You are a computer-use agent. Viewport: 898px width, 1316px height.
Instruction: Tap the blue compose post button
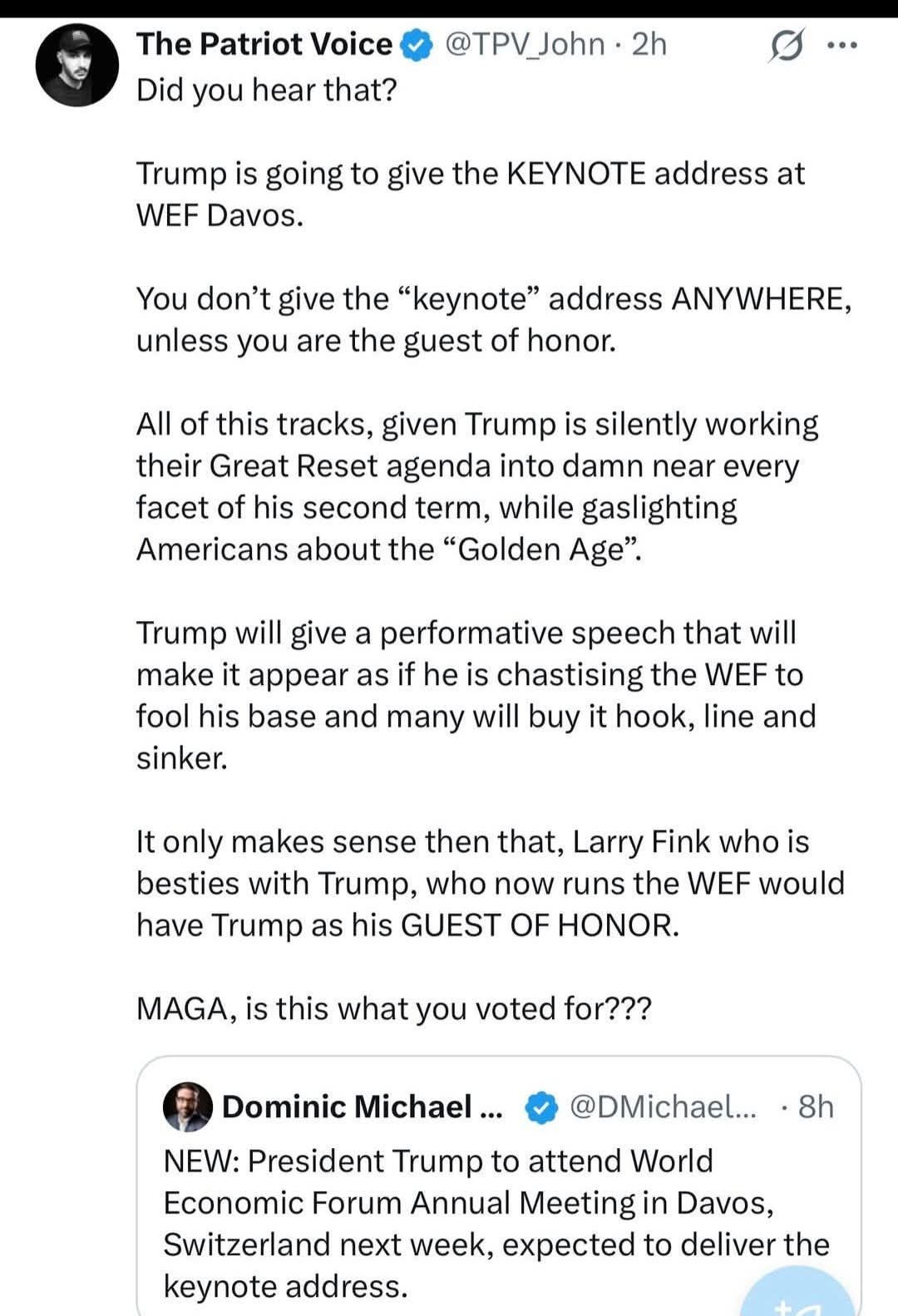(x=797, y=1297)
